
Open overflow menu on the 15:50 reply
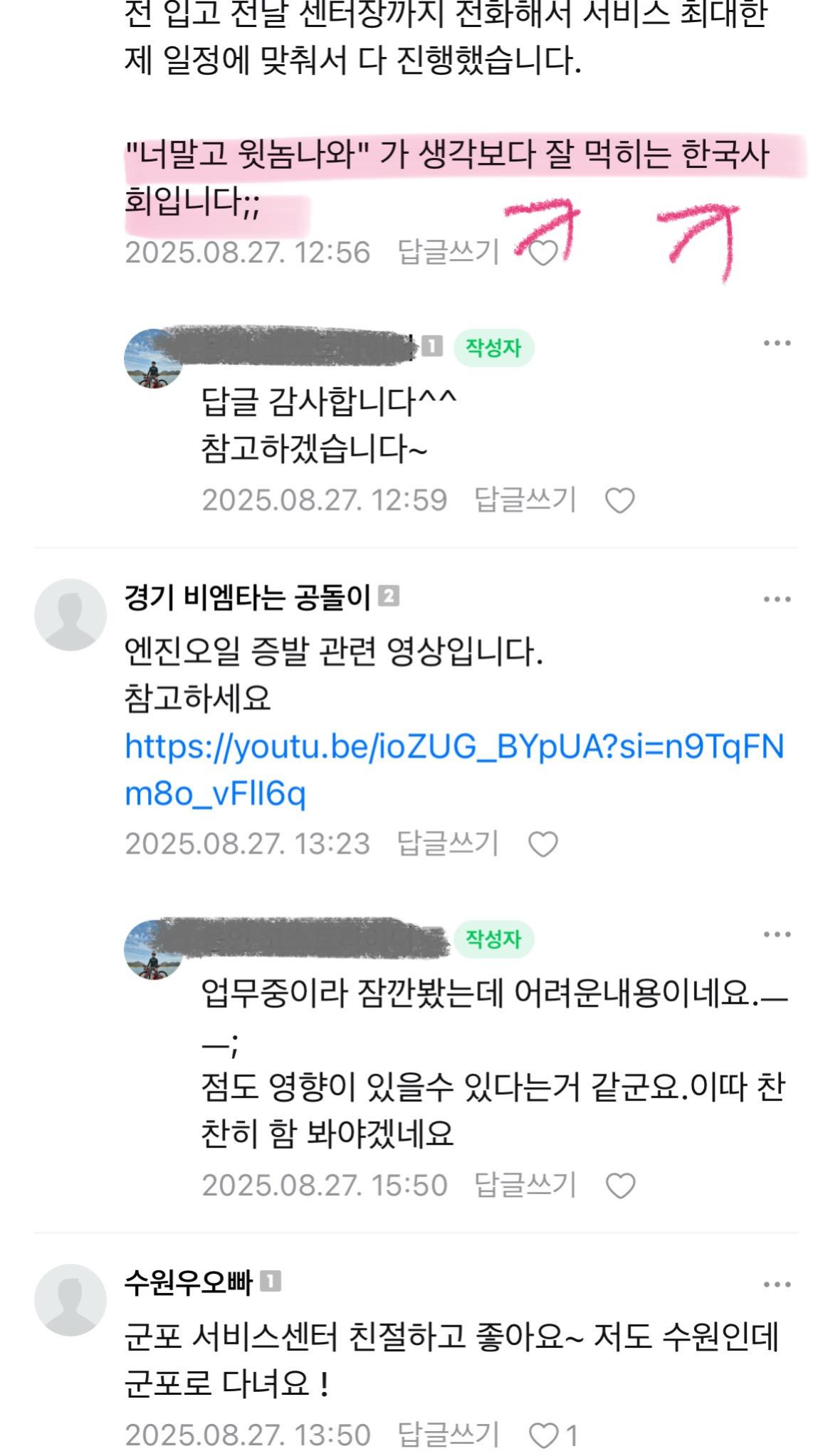777,934
